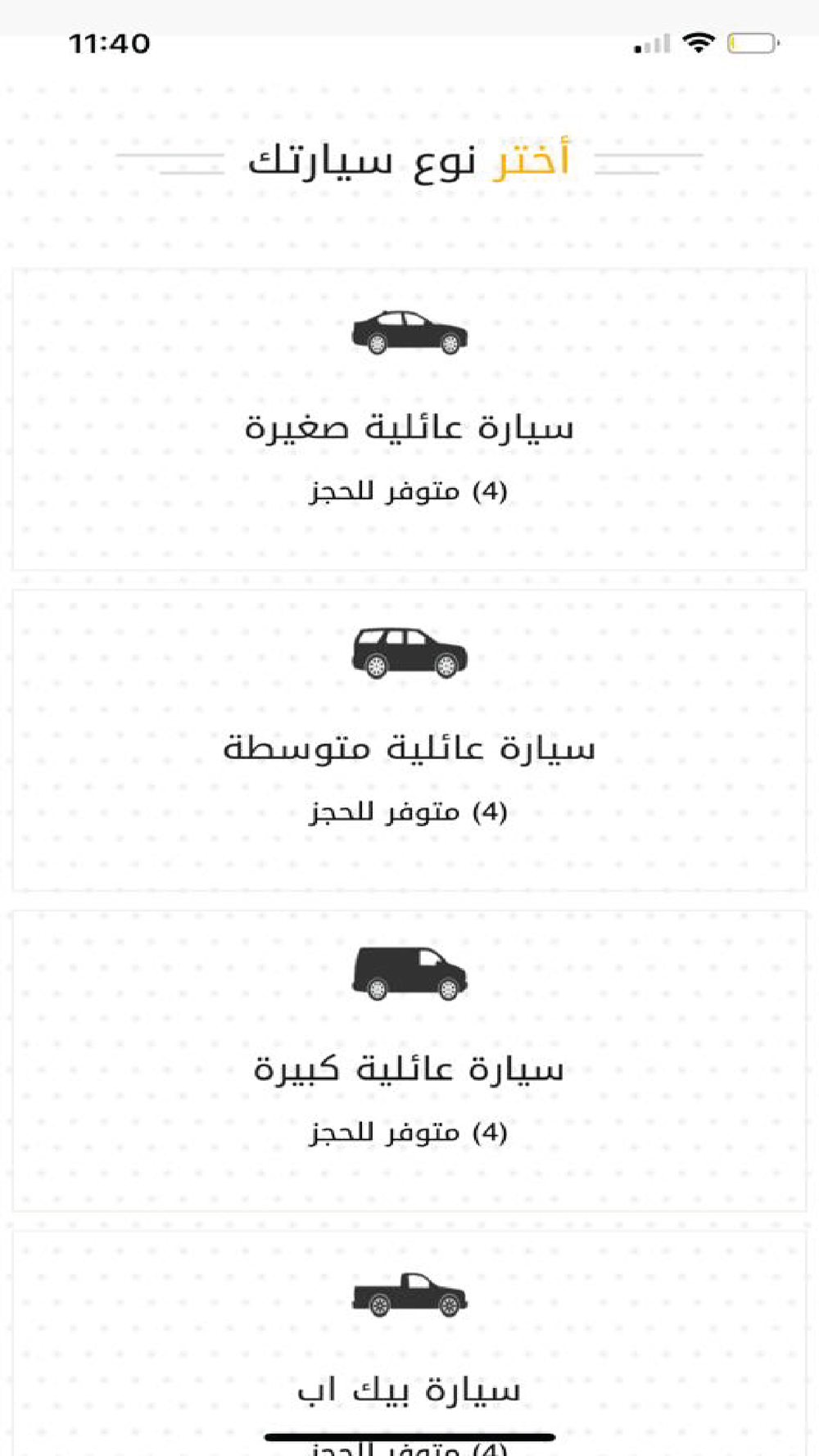
Task: Open the سيارة عائلية كبيرة card
Action: click(x=409, y=1061)
